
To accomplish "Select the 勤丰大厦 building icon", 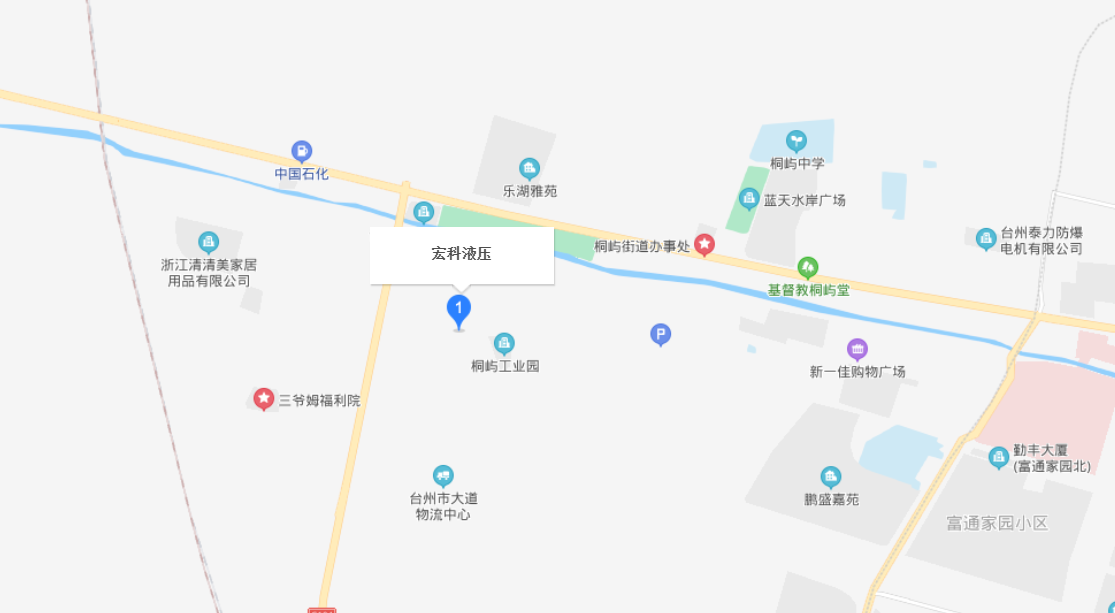I will point(998,457).
